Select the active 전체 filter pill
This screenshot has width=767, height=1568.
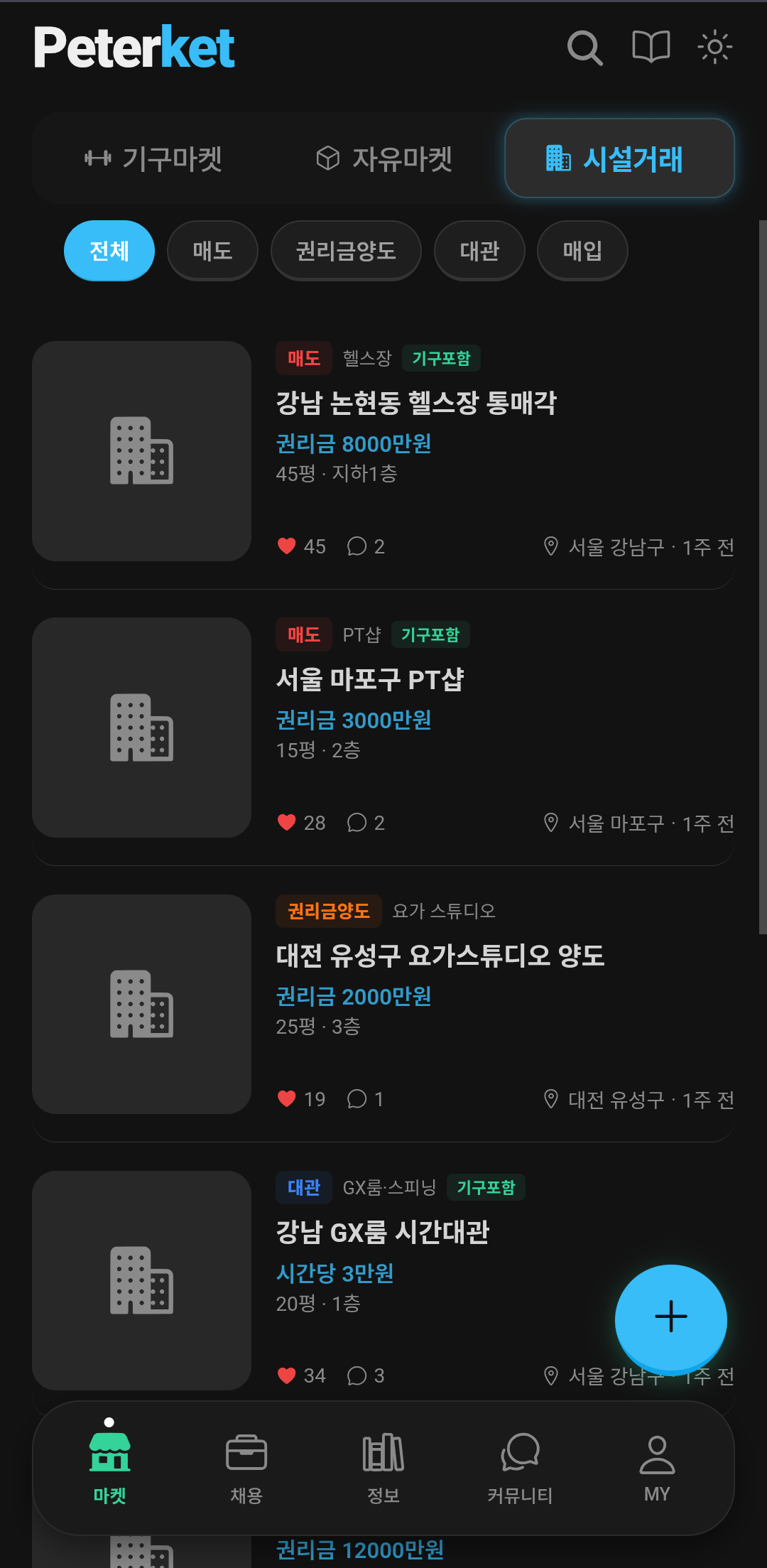pos(109,250)
